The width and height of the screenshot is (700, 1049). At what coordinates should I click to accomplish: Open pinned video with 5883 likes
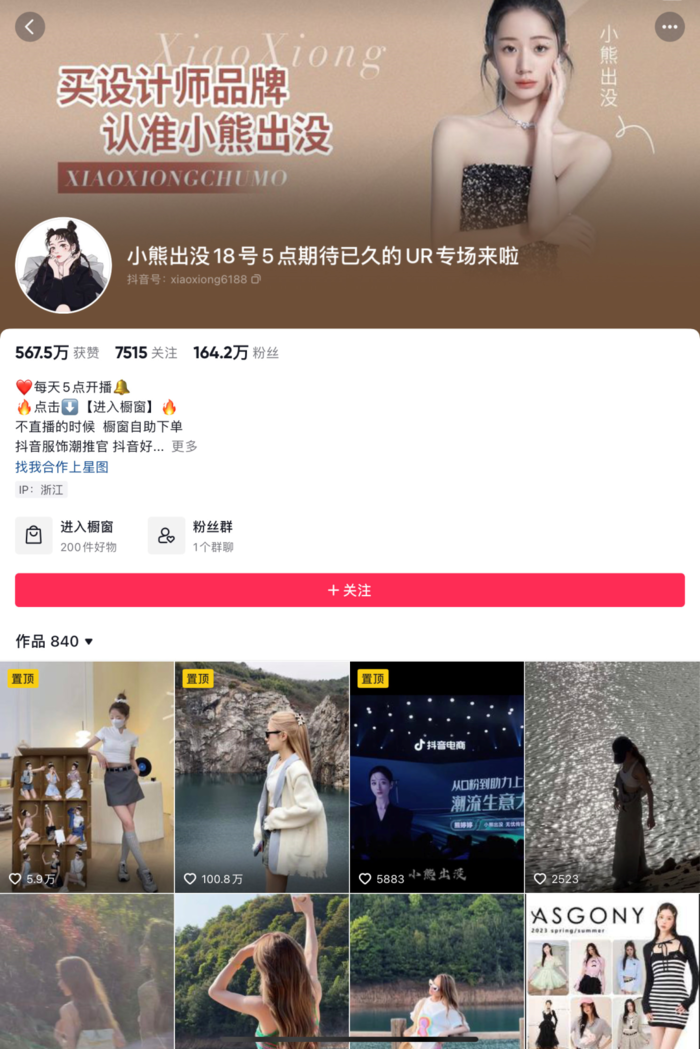[x=437, y=776]
